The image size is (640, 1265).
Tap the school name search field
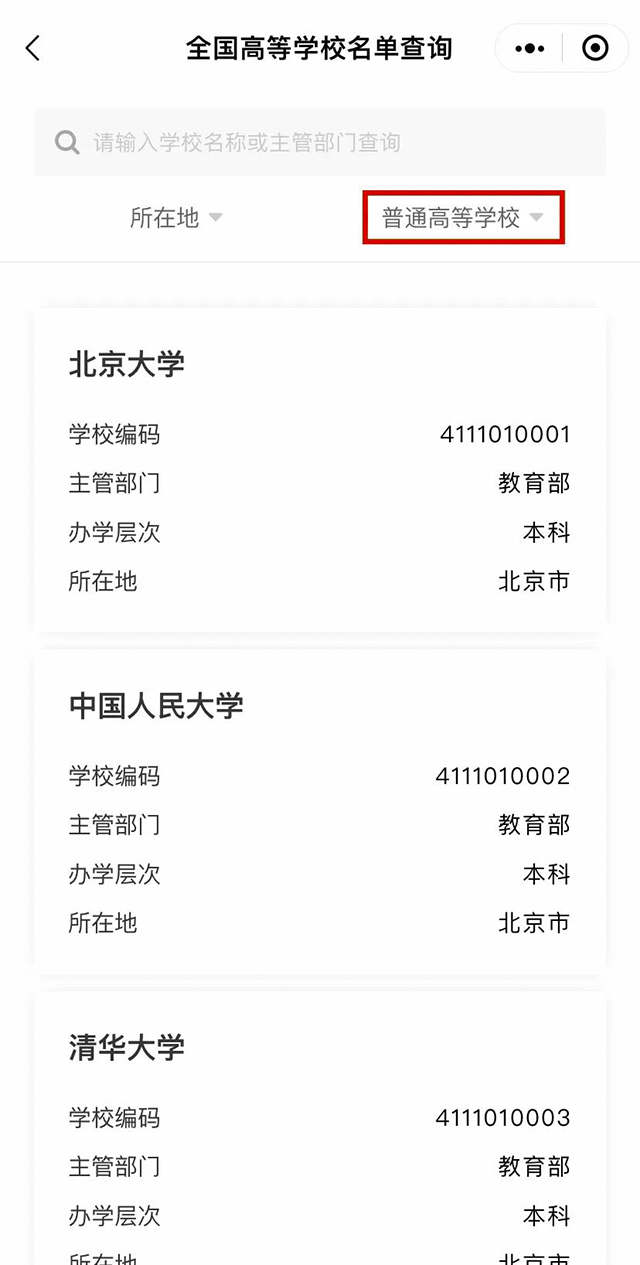pyautogui.click(x=320, y=142)
